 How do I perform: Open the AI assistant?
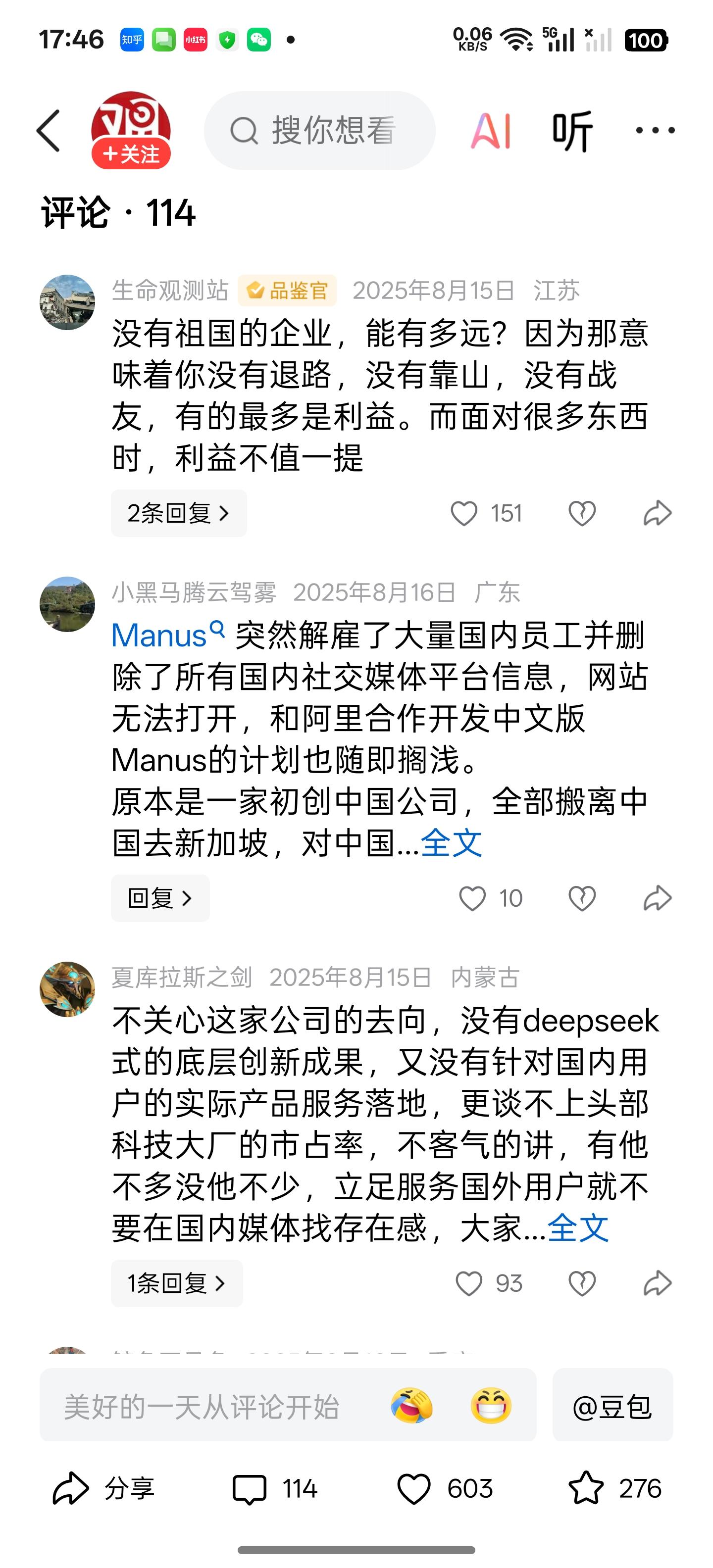click(x=490, y=130)
